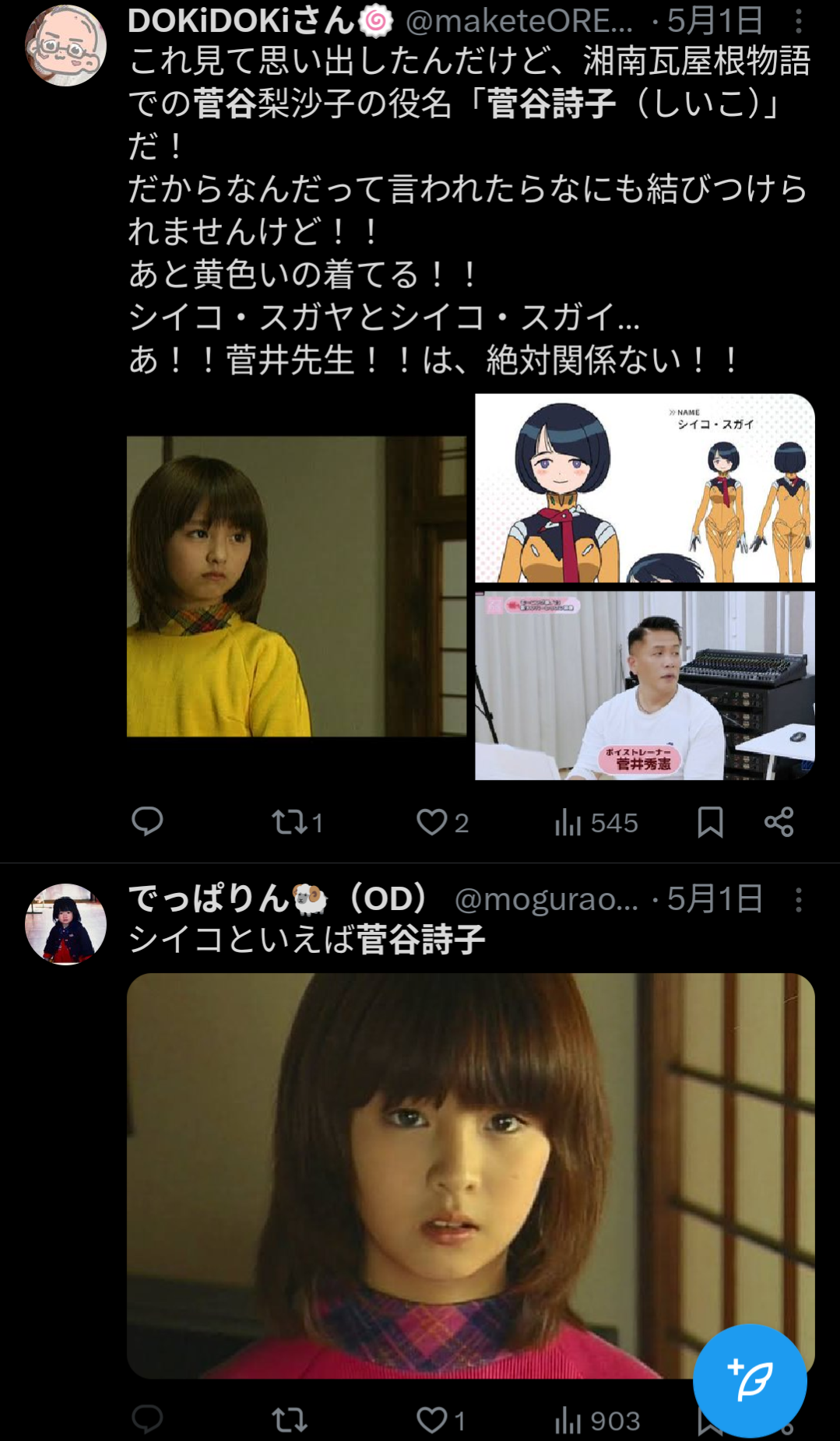Reply to DOKiDOKiさん's post
840x1441 pixels.
[x=147, y=821]
